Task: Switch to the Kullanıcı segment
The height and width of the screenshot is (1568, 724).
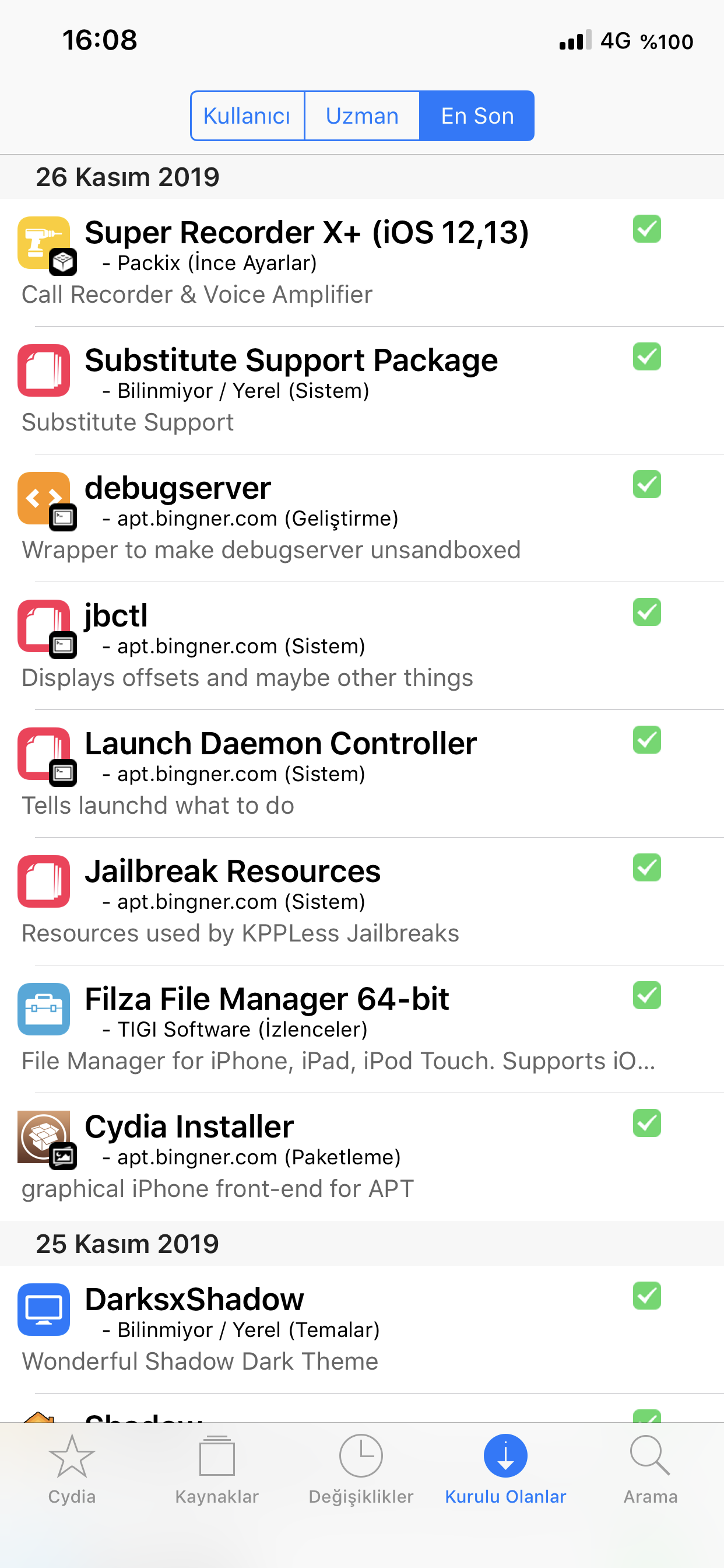Action: [247, 116]
